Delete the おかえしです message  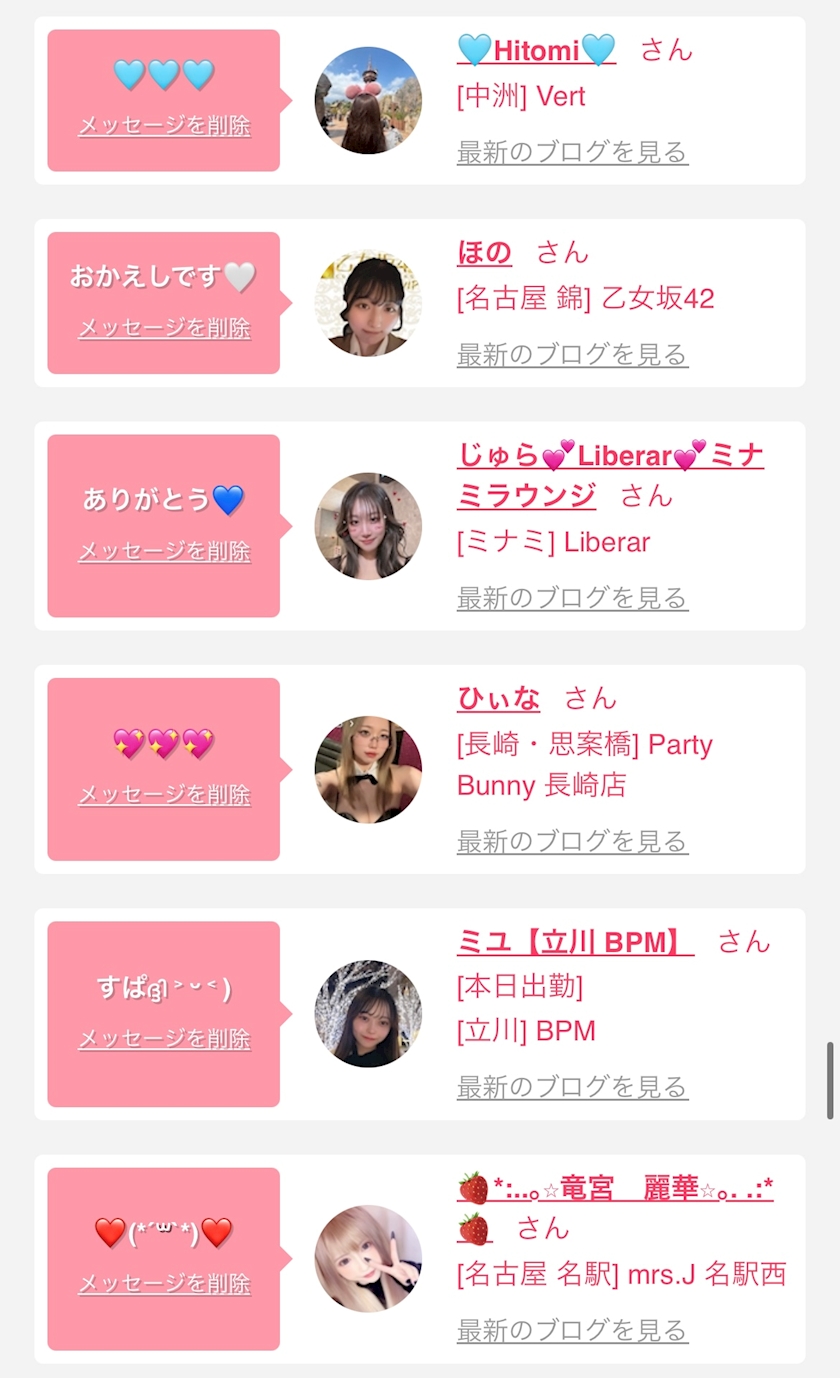click(x=164, y=328)
